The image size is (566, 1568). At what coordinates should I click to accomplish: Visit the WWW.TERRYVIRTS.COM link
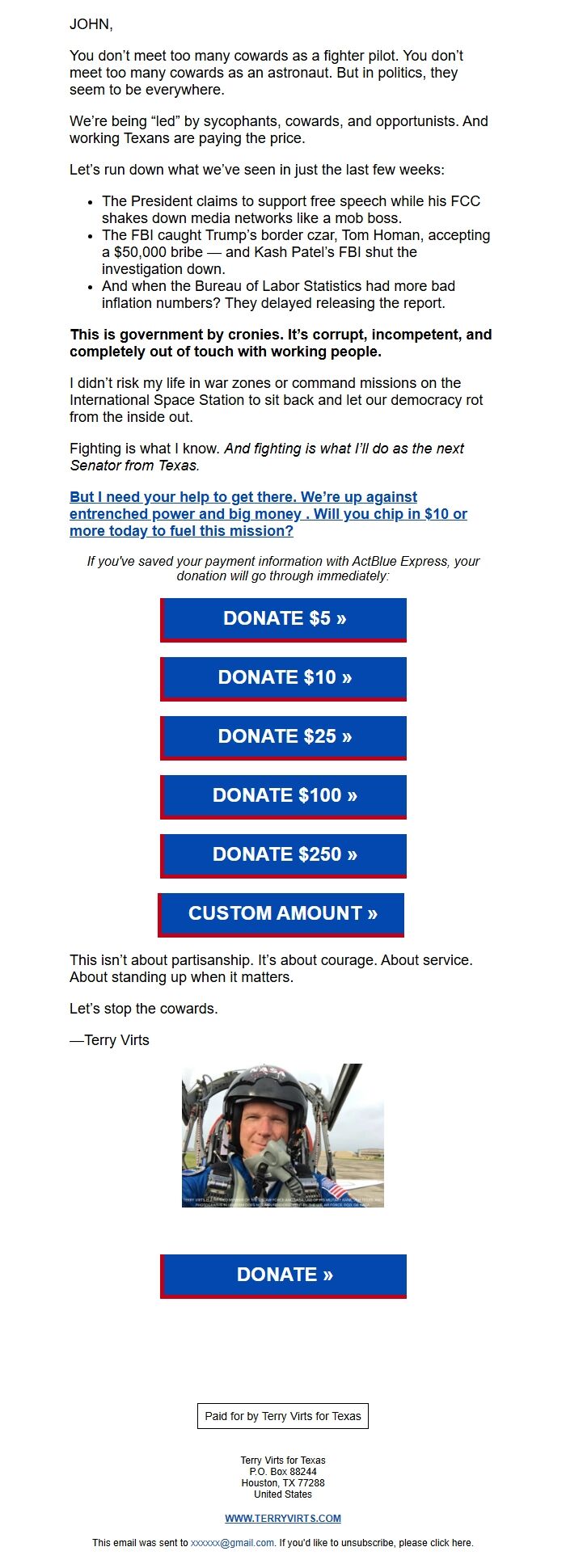point(283,1518)
